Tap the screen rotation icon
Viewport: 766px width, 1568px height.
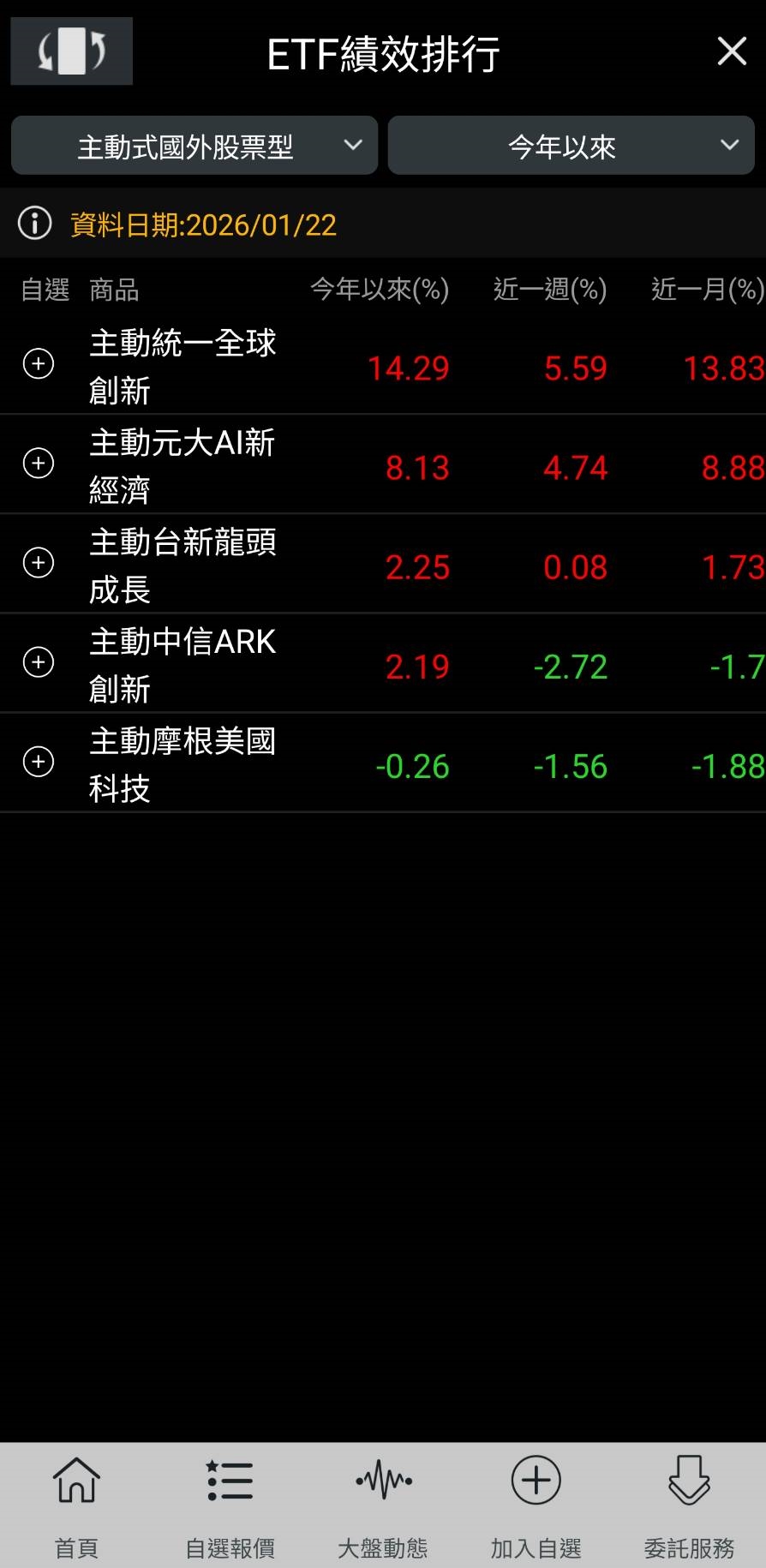71,51
